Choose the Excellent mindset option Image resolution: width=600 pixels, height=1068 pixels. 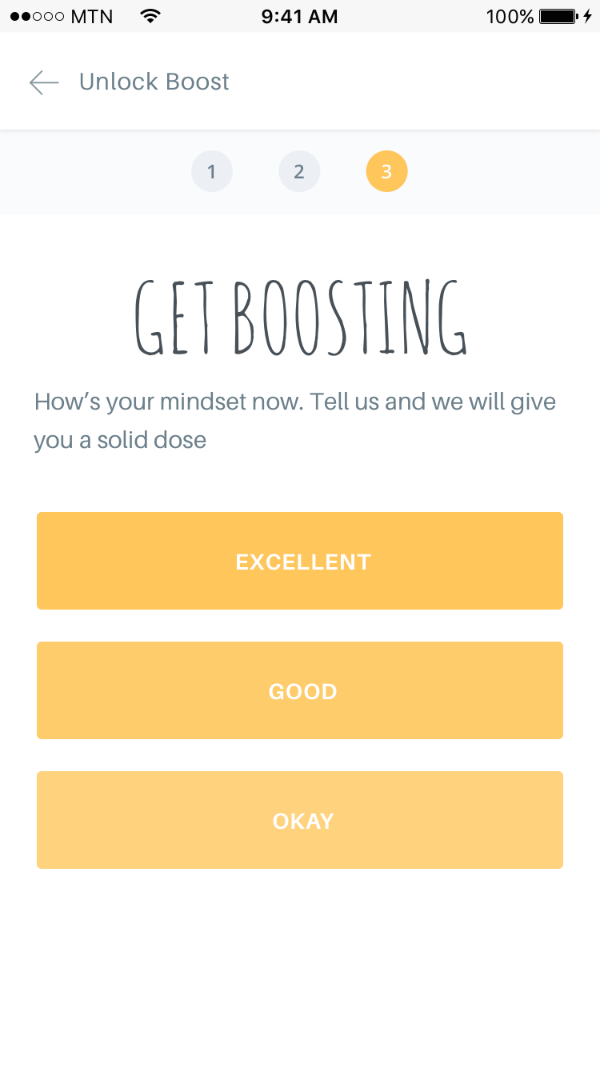(x=300, y=561)
